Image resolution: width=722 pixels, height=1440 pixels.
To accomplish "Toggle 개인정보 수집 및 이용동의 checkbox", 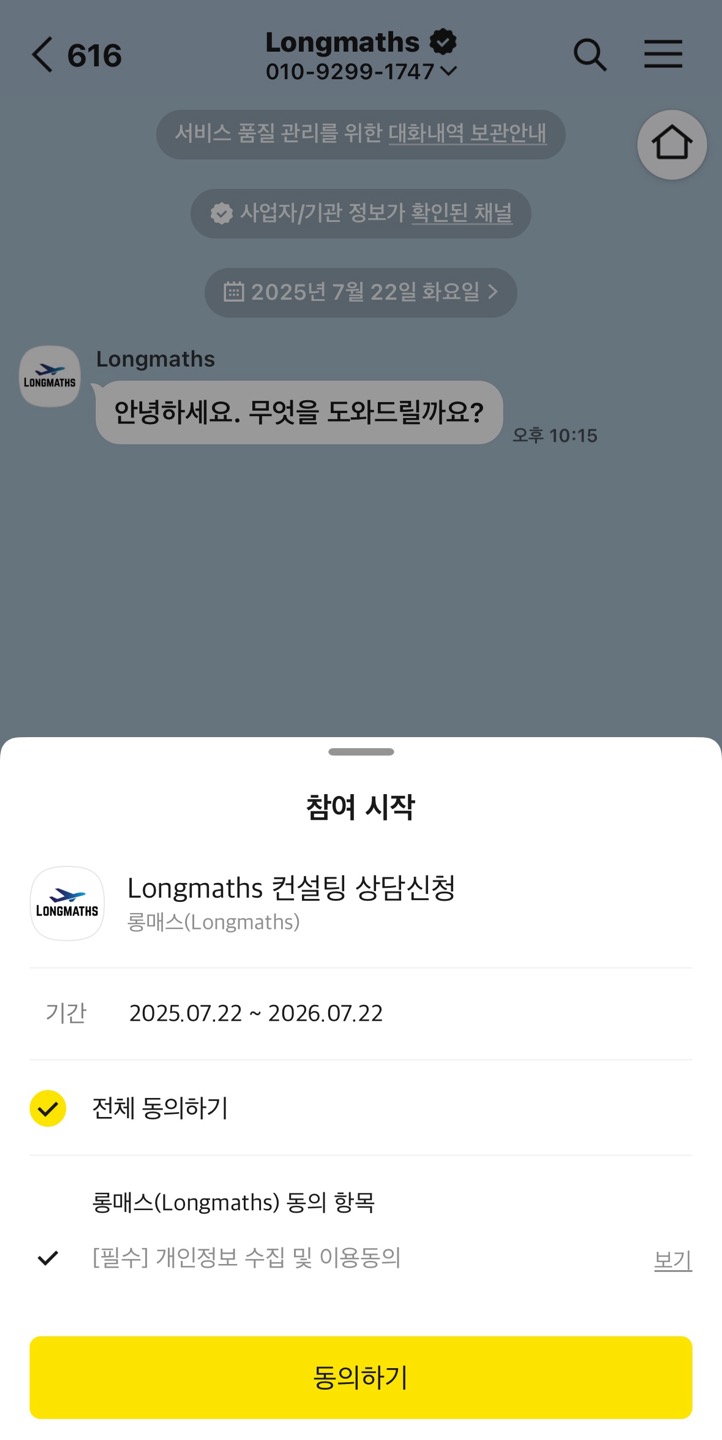I will (48, 1258).
